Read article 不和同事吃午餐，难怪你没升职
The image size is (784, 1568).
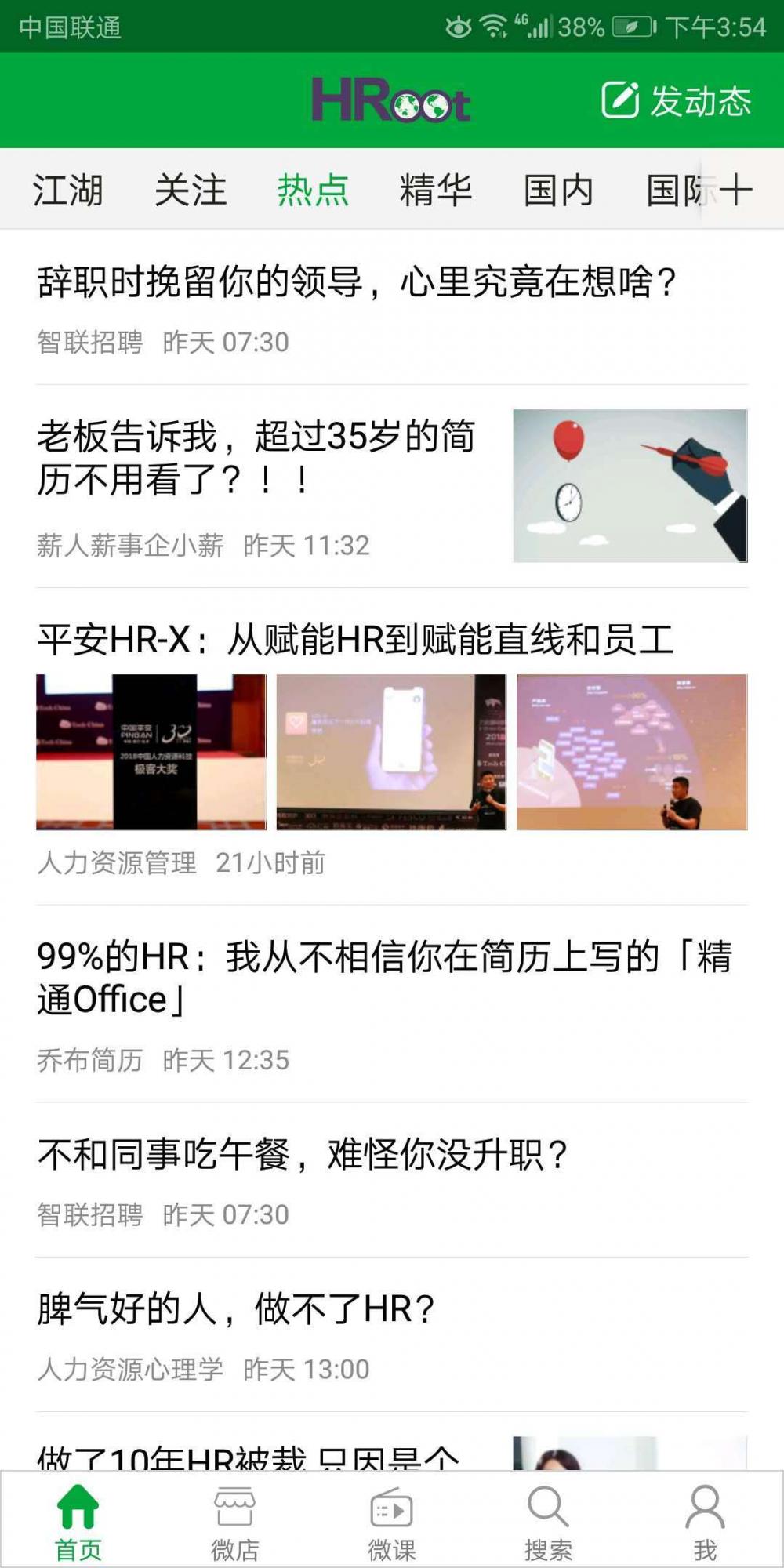[x=303, y=1154]
